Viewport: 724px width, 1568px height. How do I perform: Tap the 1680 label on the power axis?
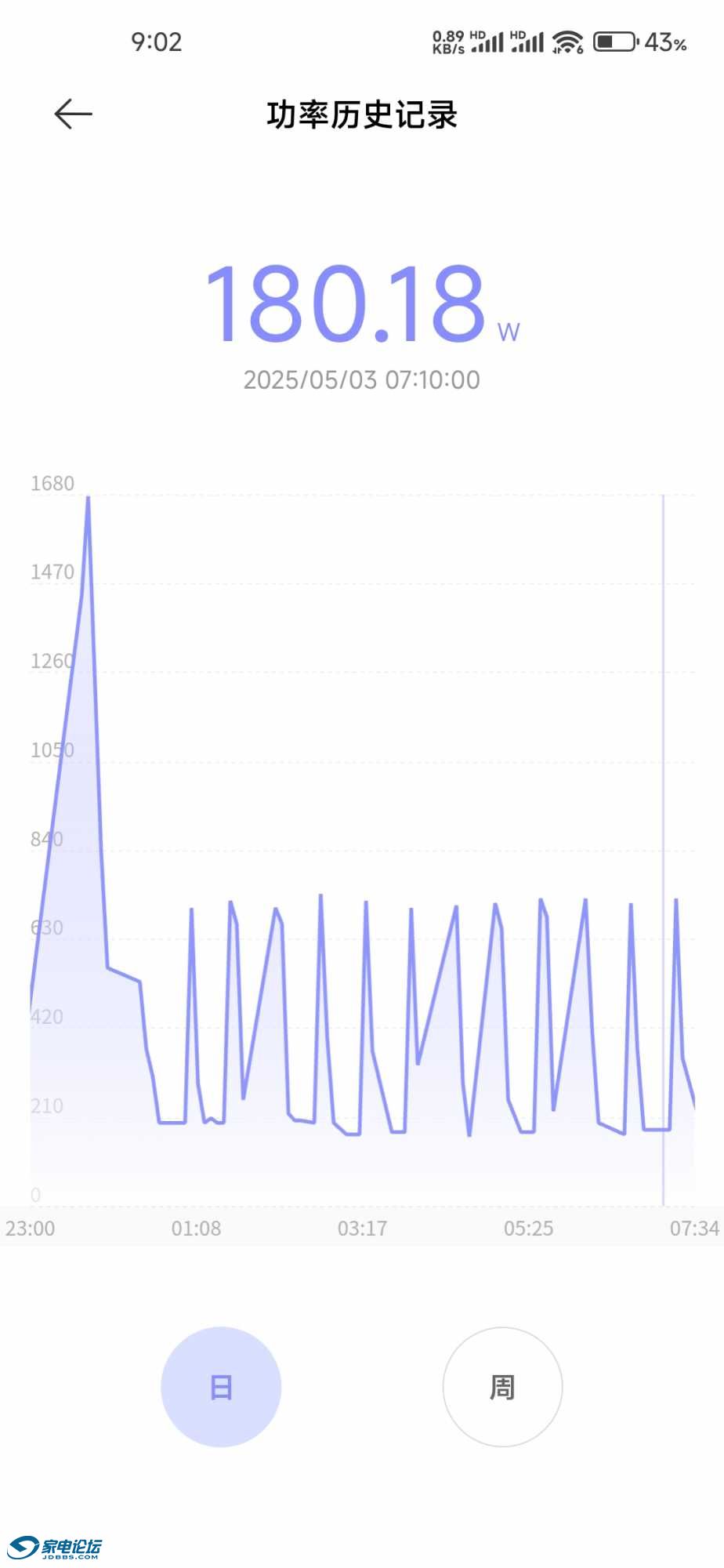click(x=52, y=483)
